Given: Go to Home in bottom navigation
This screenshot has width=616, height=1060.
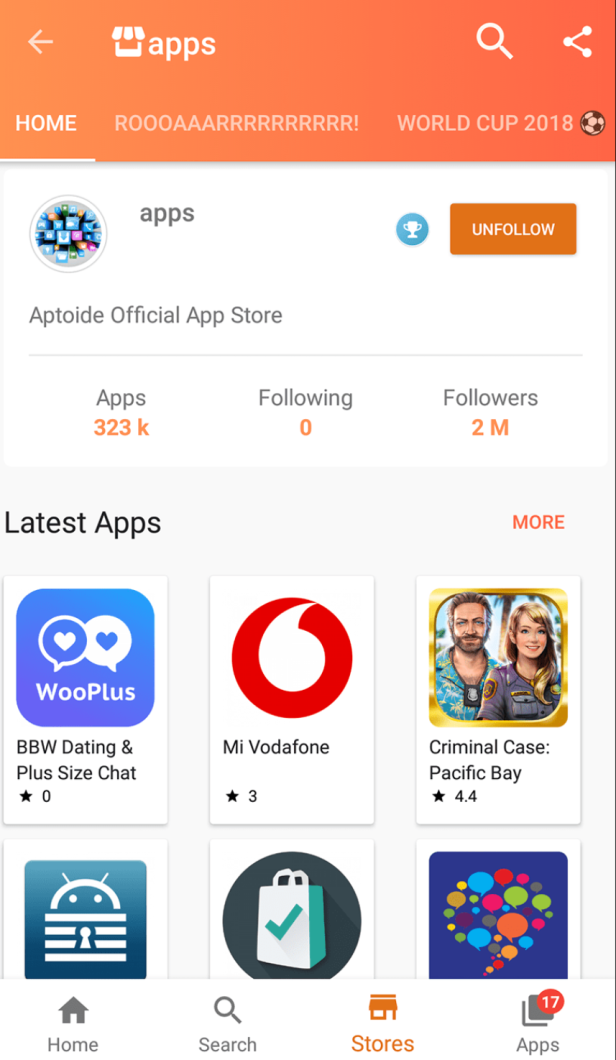Looking at the screenshot, I should click(73, 1024).
